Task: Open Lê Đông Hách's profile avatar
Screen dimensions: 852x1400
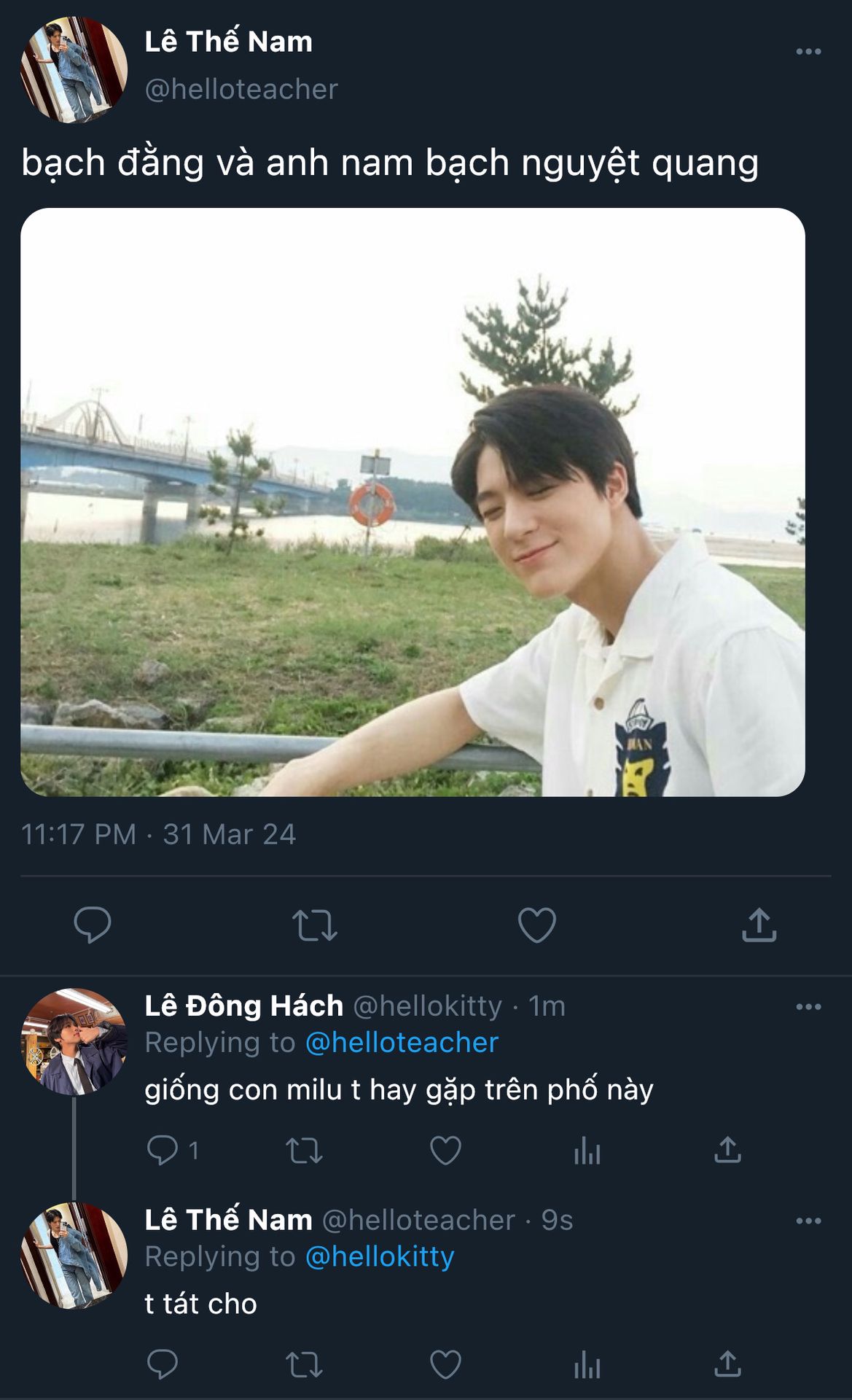Action: point(74,1041)
